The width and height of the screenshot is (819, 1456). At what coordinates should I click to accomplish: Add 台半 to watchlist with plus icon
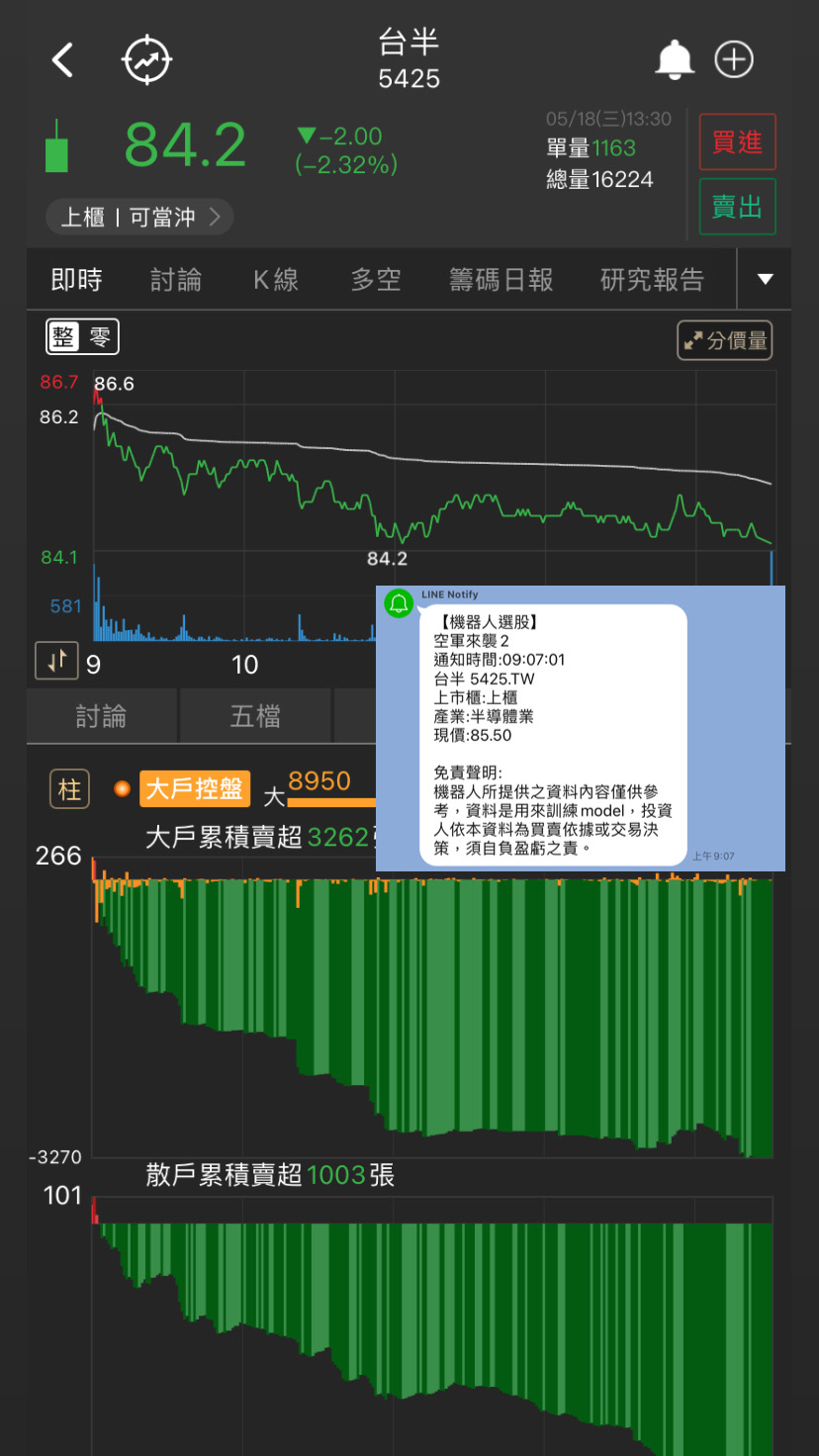click(x=734, y=60)
